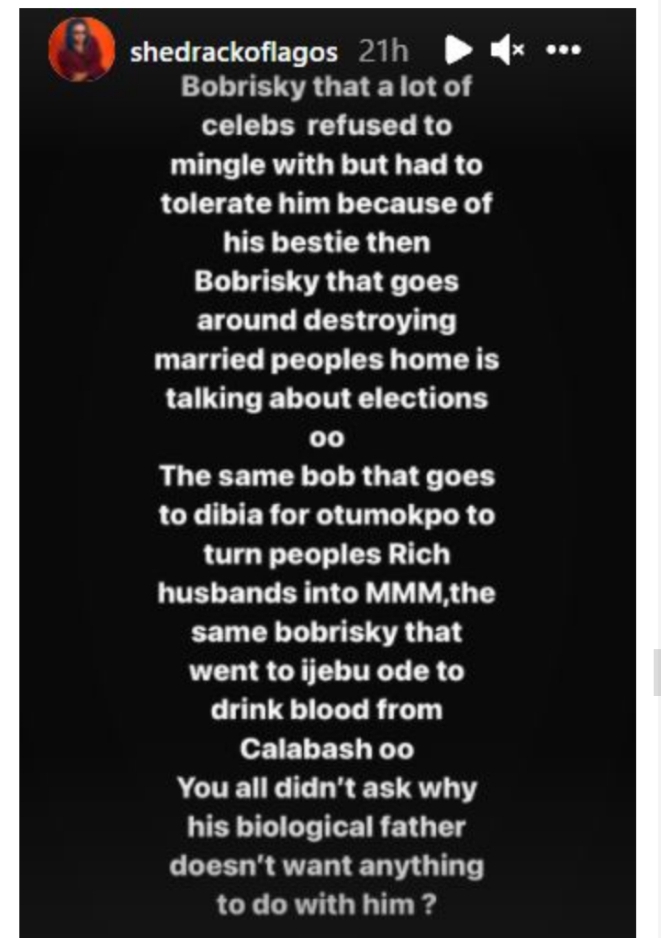Open the shedrackoflagos username link
This screenshot has height=938, width=661.
coord(234,51)
